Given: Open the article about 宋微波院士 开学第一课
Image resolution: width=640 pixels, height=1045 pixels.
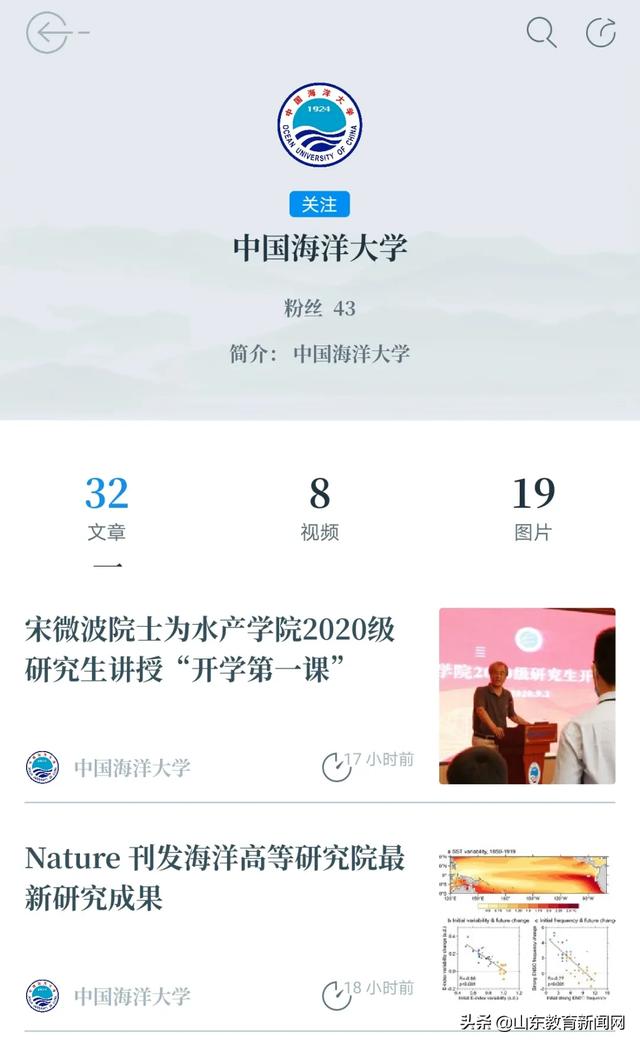Looking at the screenshot, I should pos(210,650).
